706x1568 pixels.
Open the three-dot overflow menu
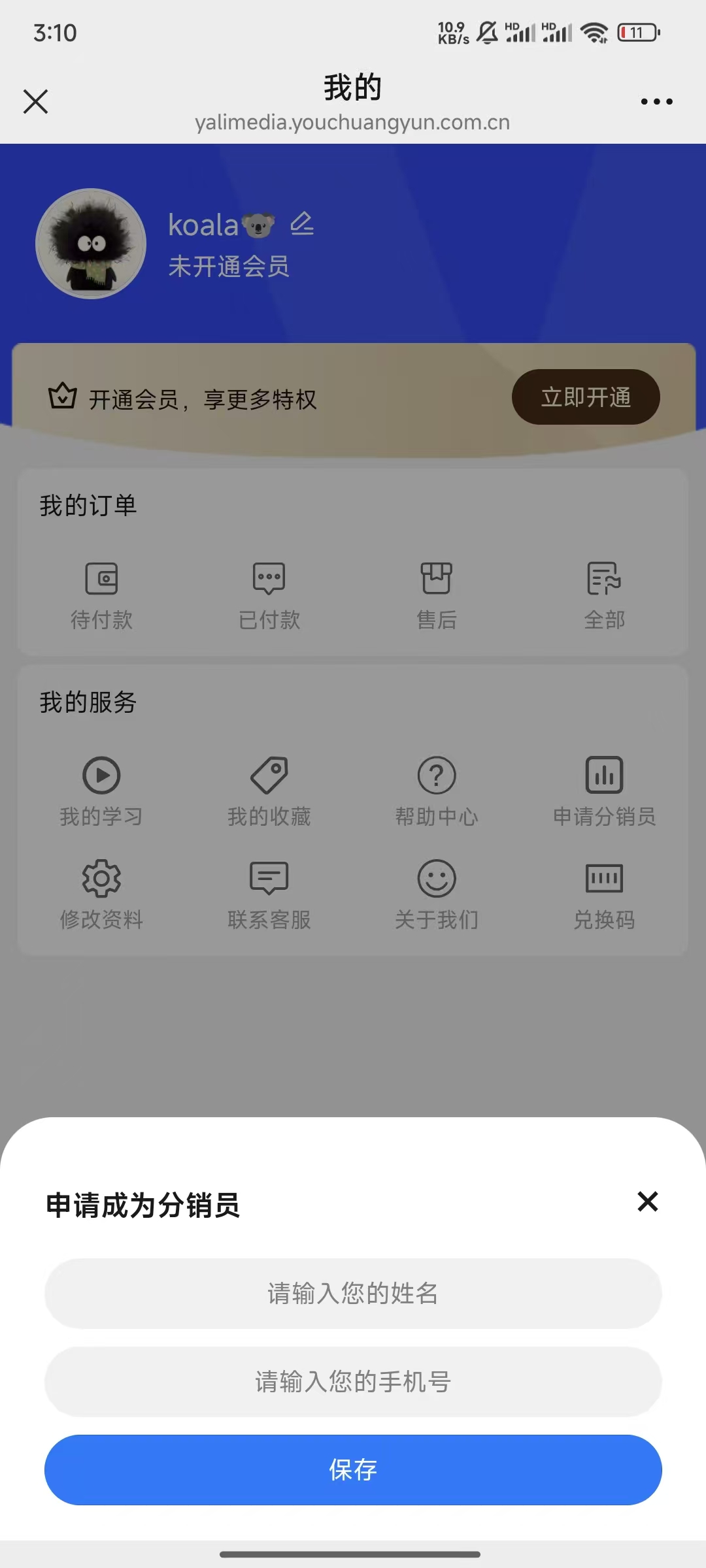coord(656,102)
